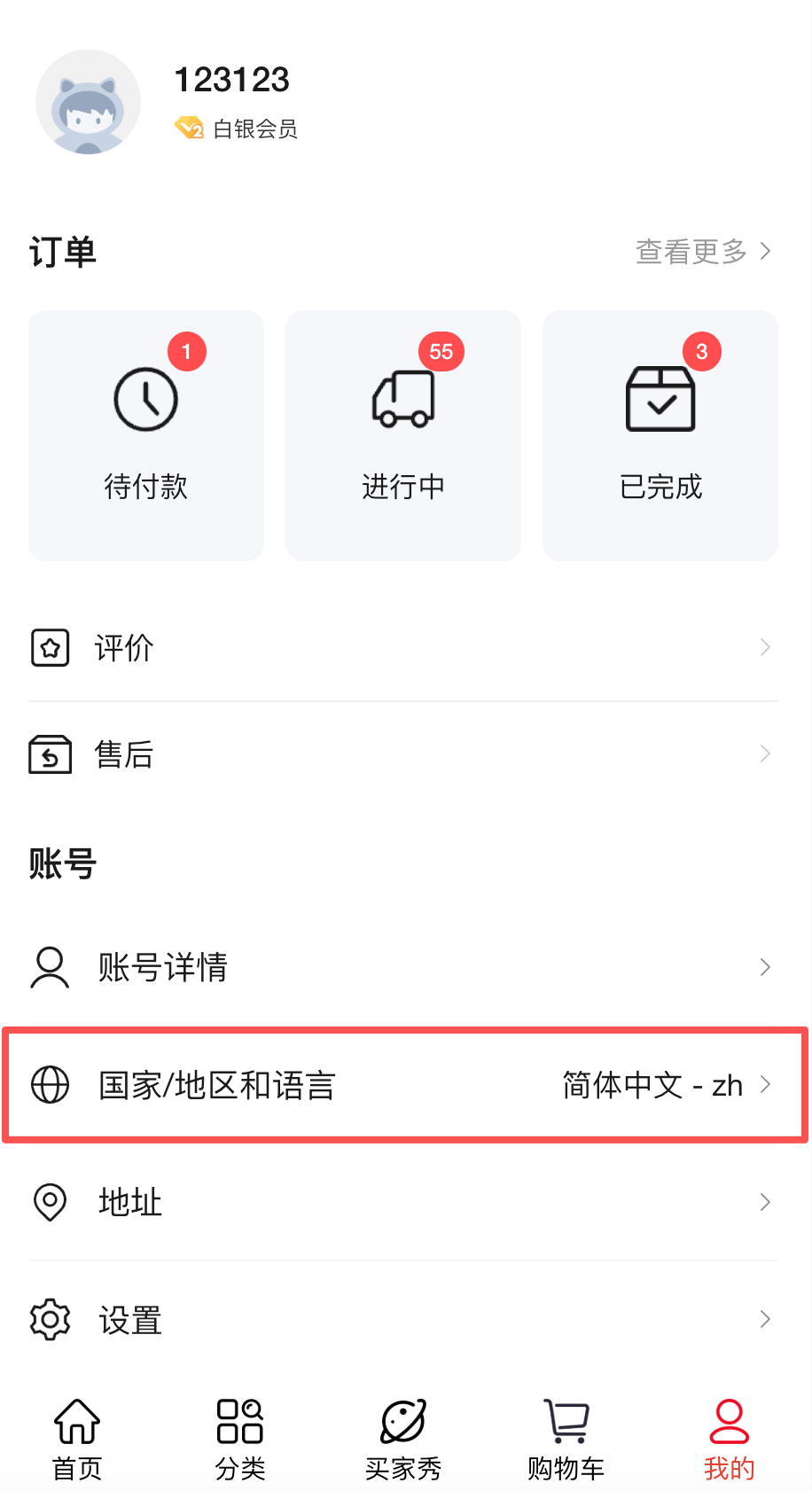This screenshot has width=812, height=1491.
Task: Open 账号详情
Action: 403,967
